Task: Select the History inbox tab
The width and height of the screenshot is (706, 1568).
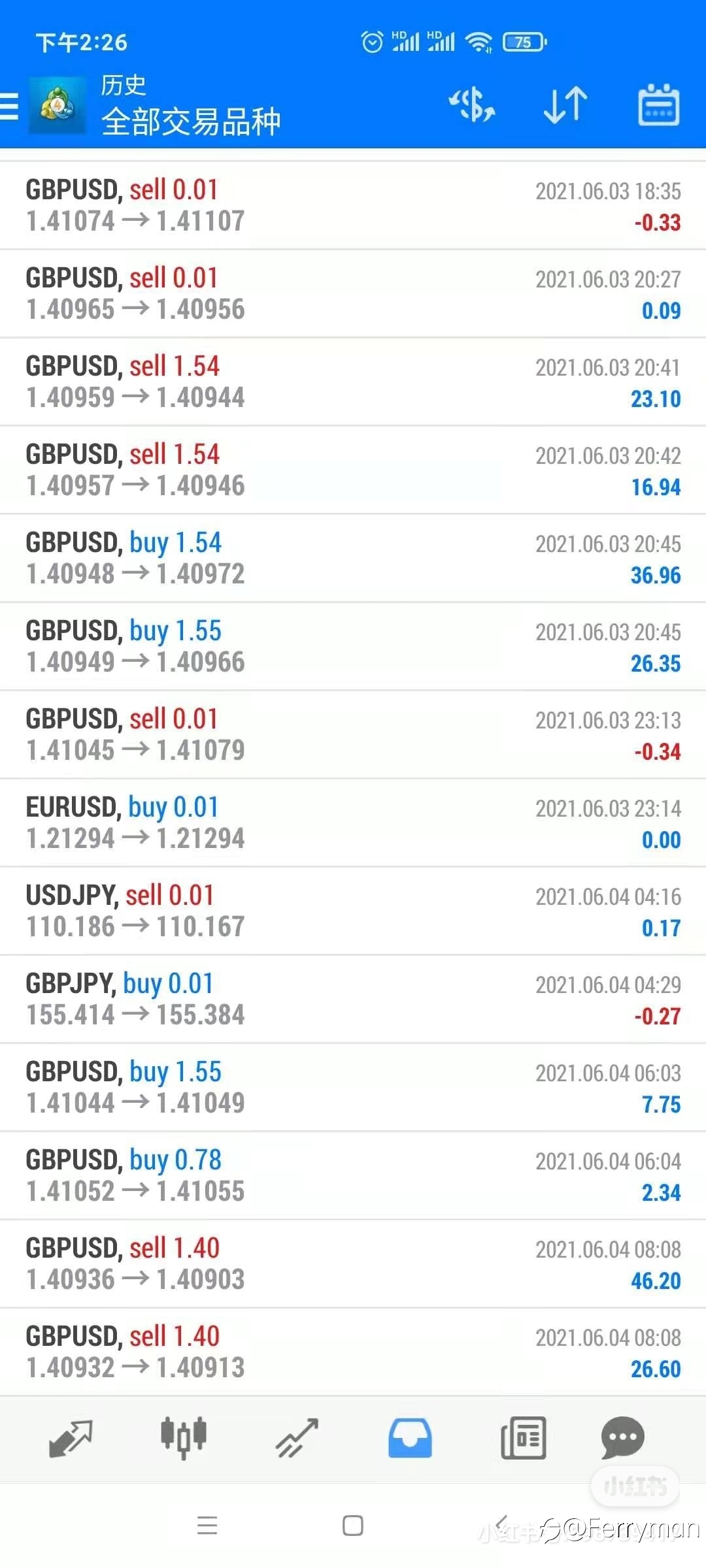Action: coord(410,1438)
